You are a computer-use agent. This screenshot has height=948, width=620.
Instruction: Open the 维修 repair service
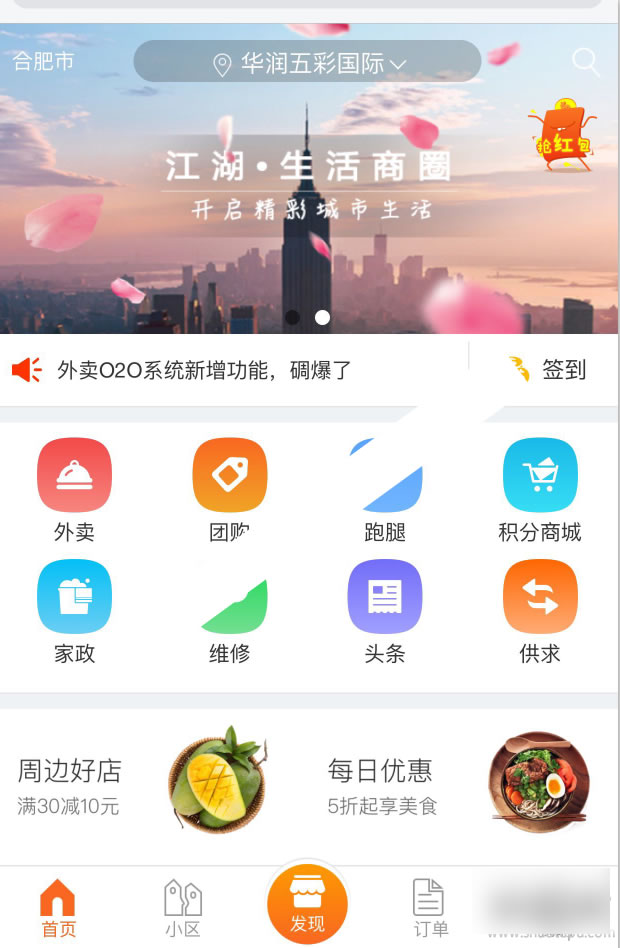[229, 610]
